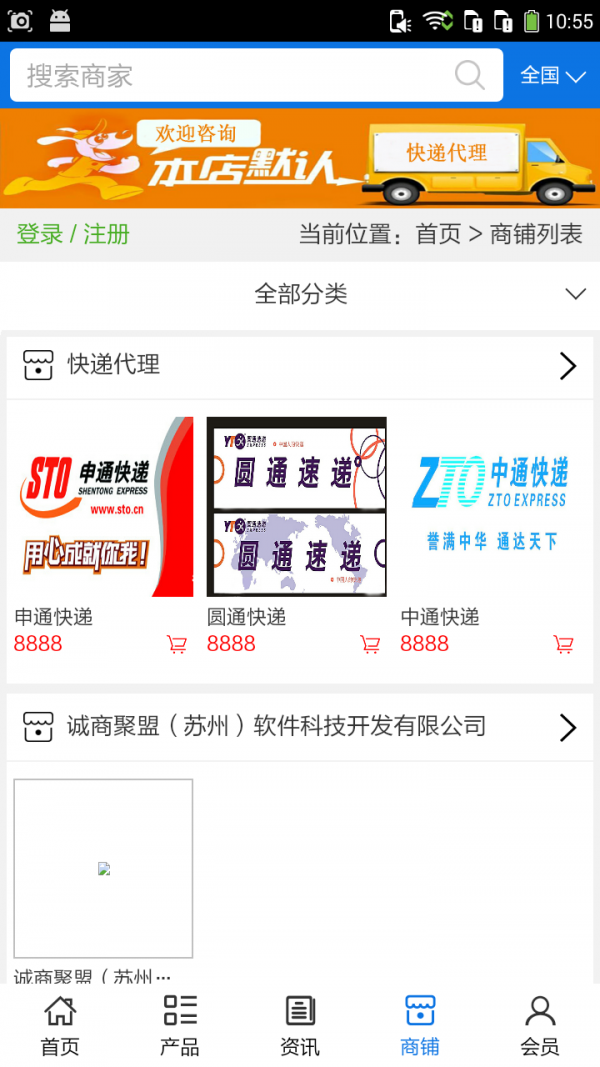Tap the magnifier search icon
This screenshot has height=1067, width=600.
pyautogui.click(x=469, y=75)
